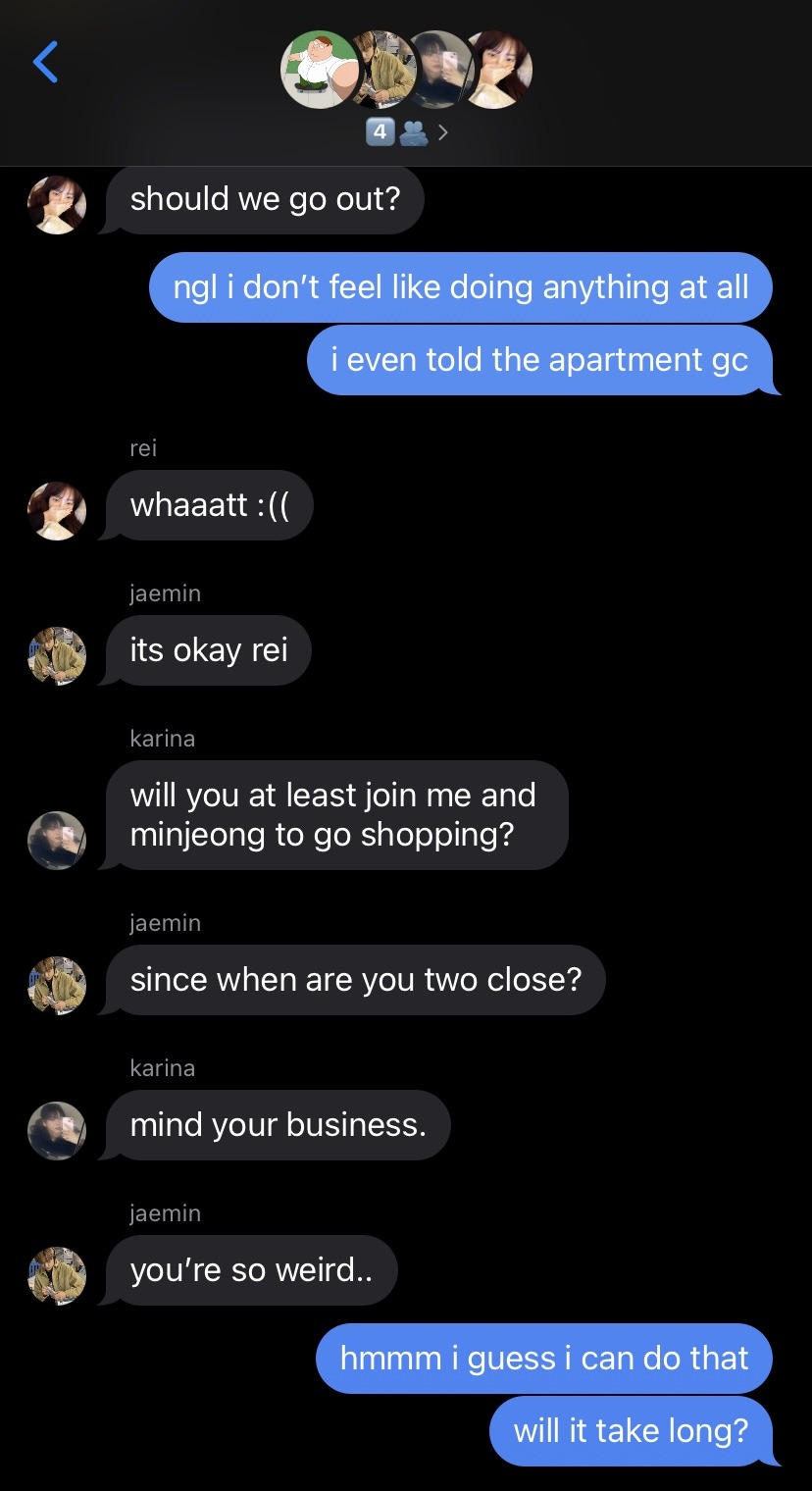Open rei's avatar beside "whaaatt :(("
Image resolution: width=812 pixels, height=1491 pixels.
coord(57,511)
